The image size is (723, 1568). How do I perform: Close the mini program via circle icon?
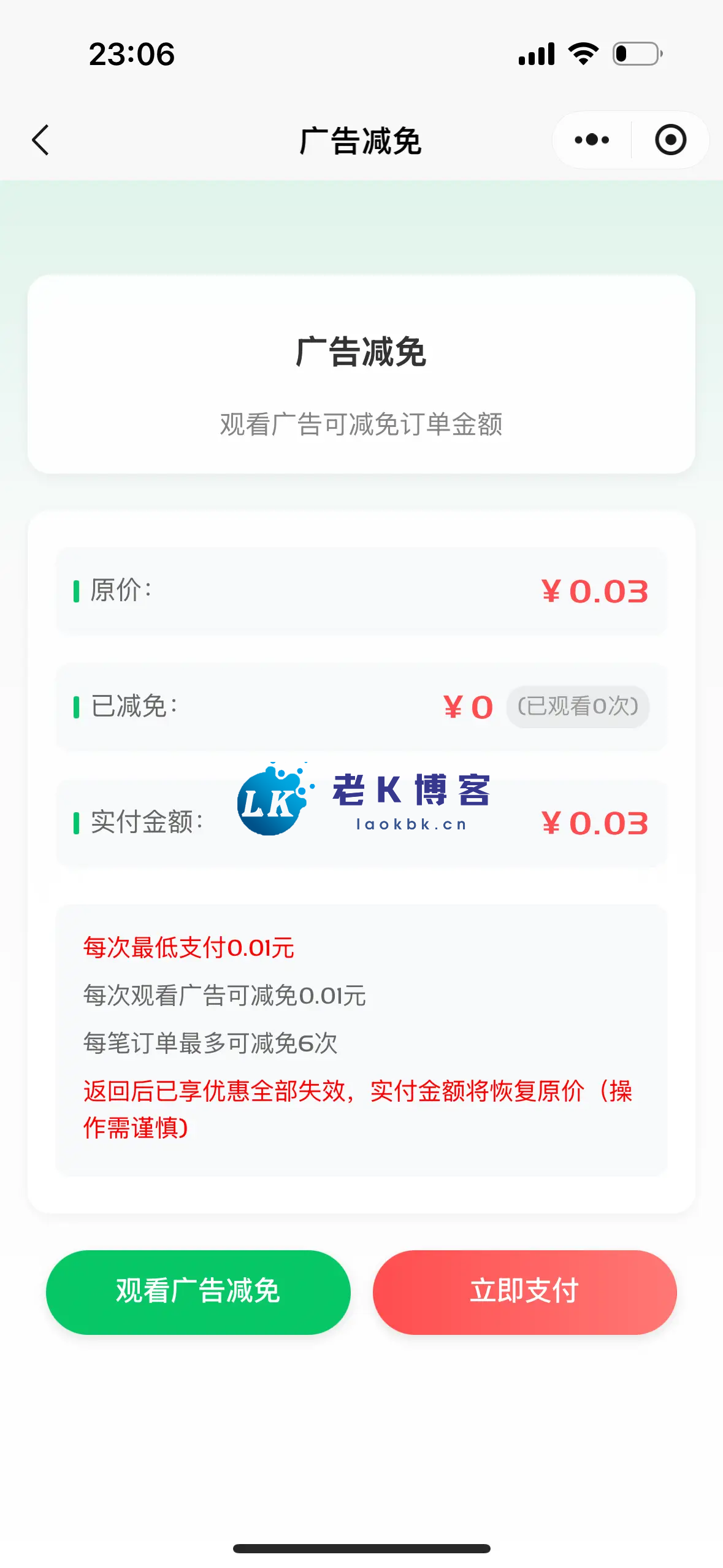(670, 140)
